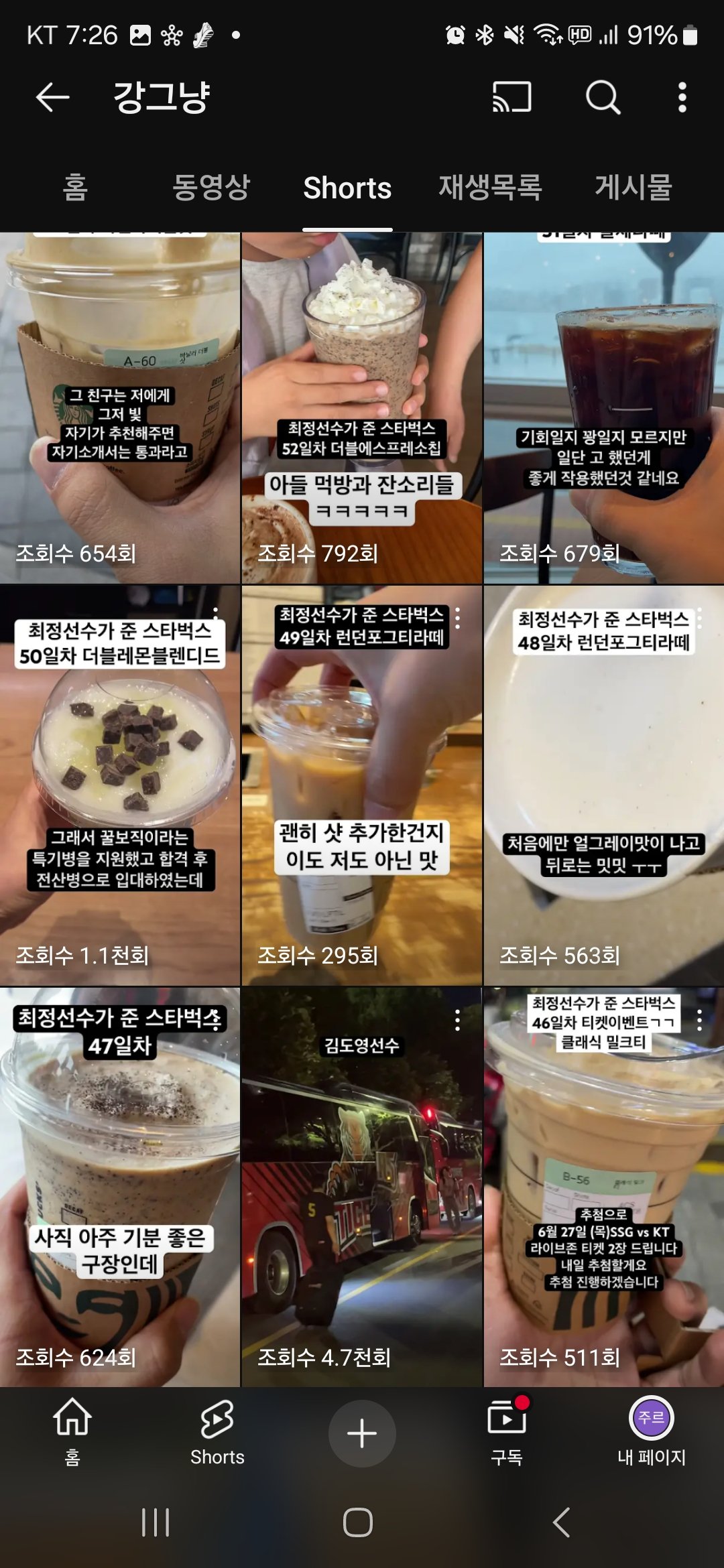Open the 김도영선수 short
This screenshot has height=1568, width=724.
tap(361, 1186)
